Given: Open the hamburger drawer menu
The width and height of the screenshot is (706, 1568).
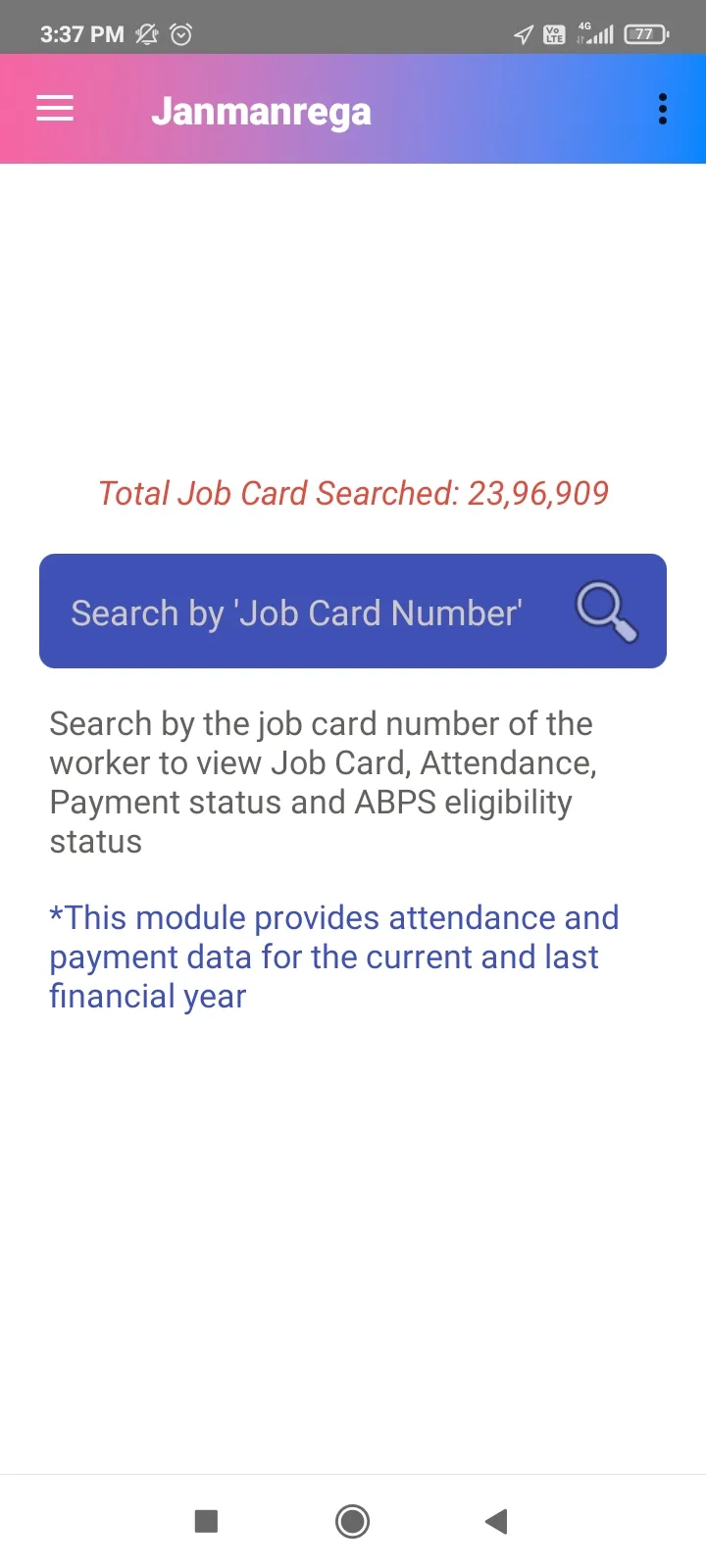Looking at the screenshot, I should point(55,109).
